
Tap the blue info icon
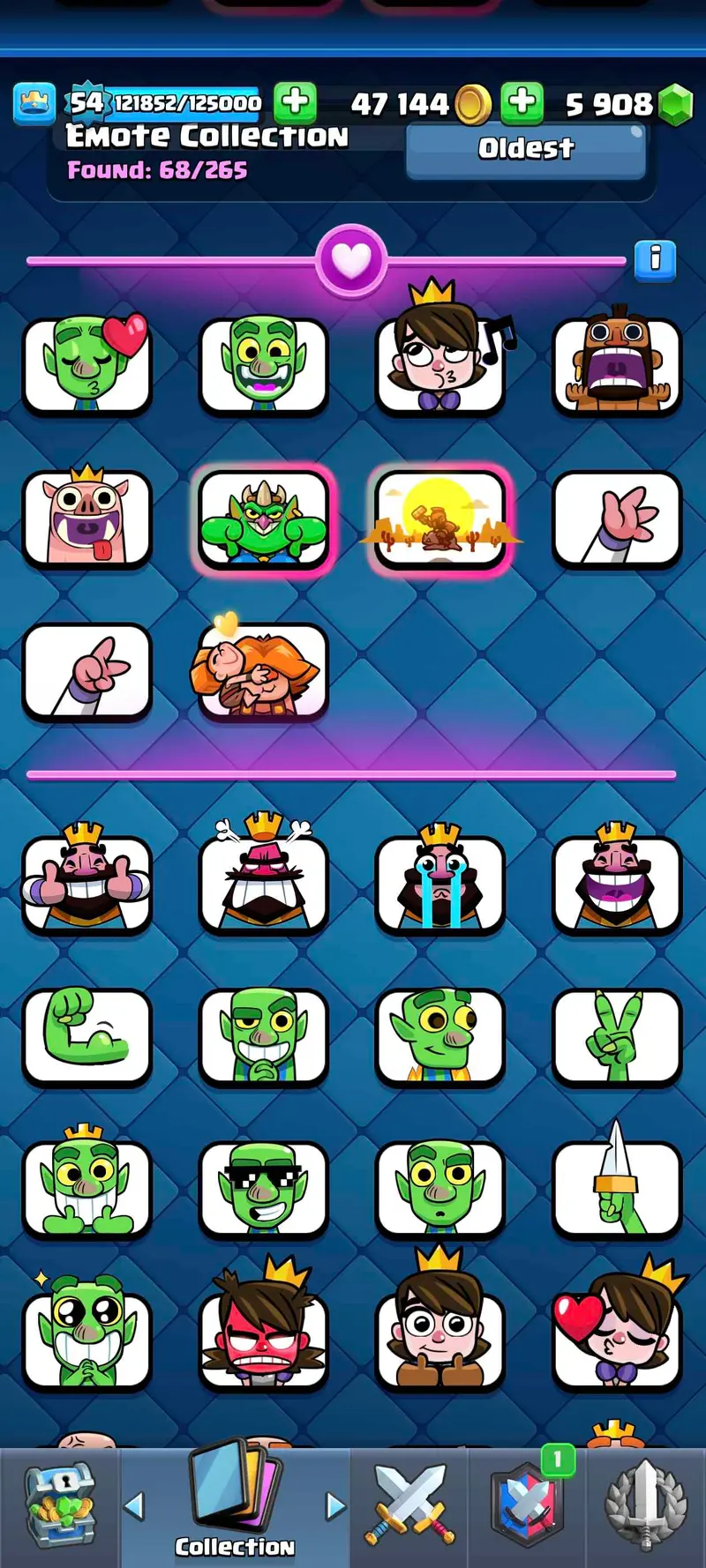655,260
